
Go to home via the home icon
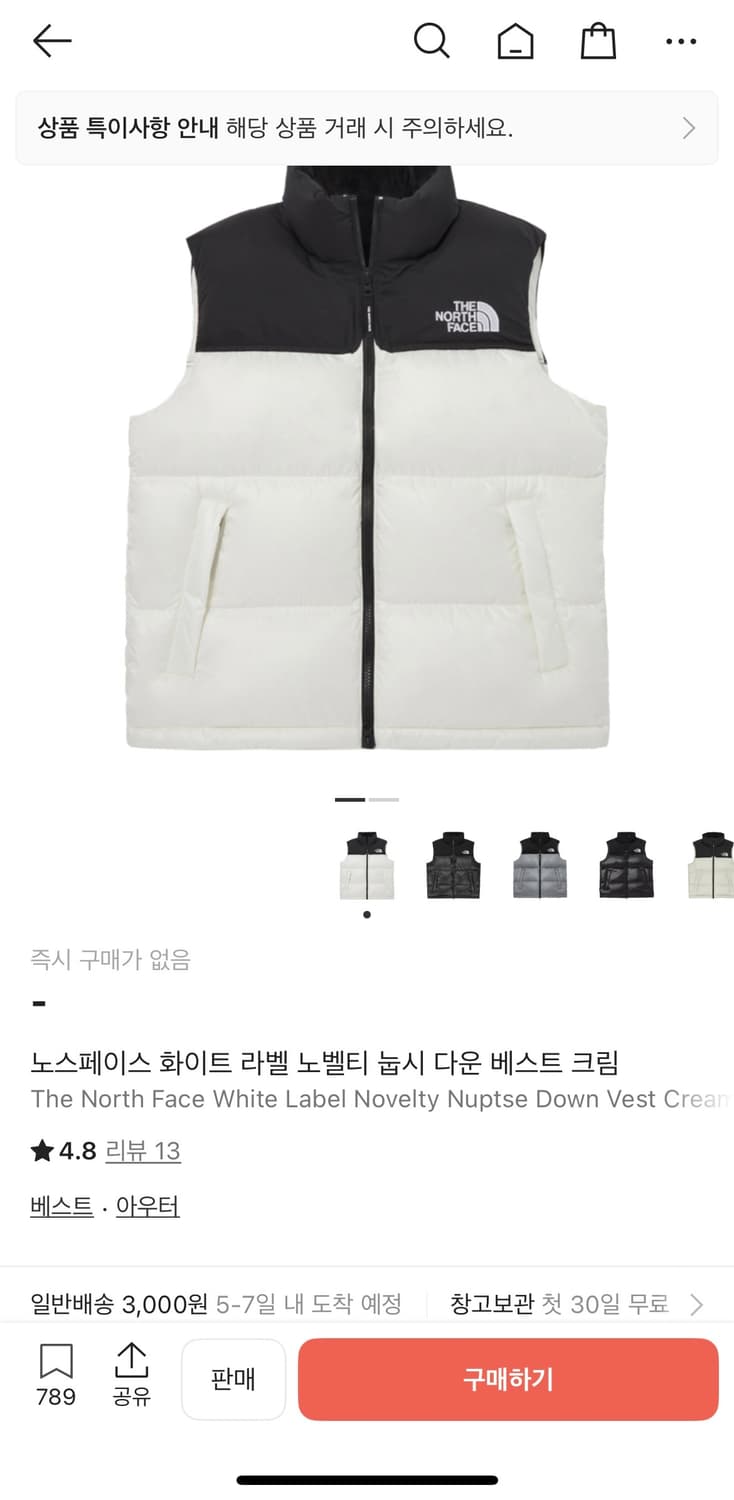pyautogui.click(x=515, y=41)
